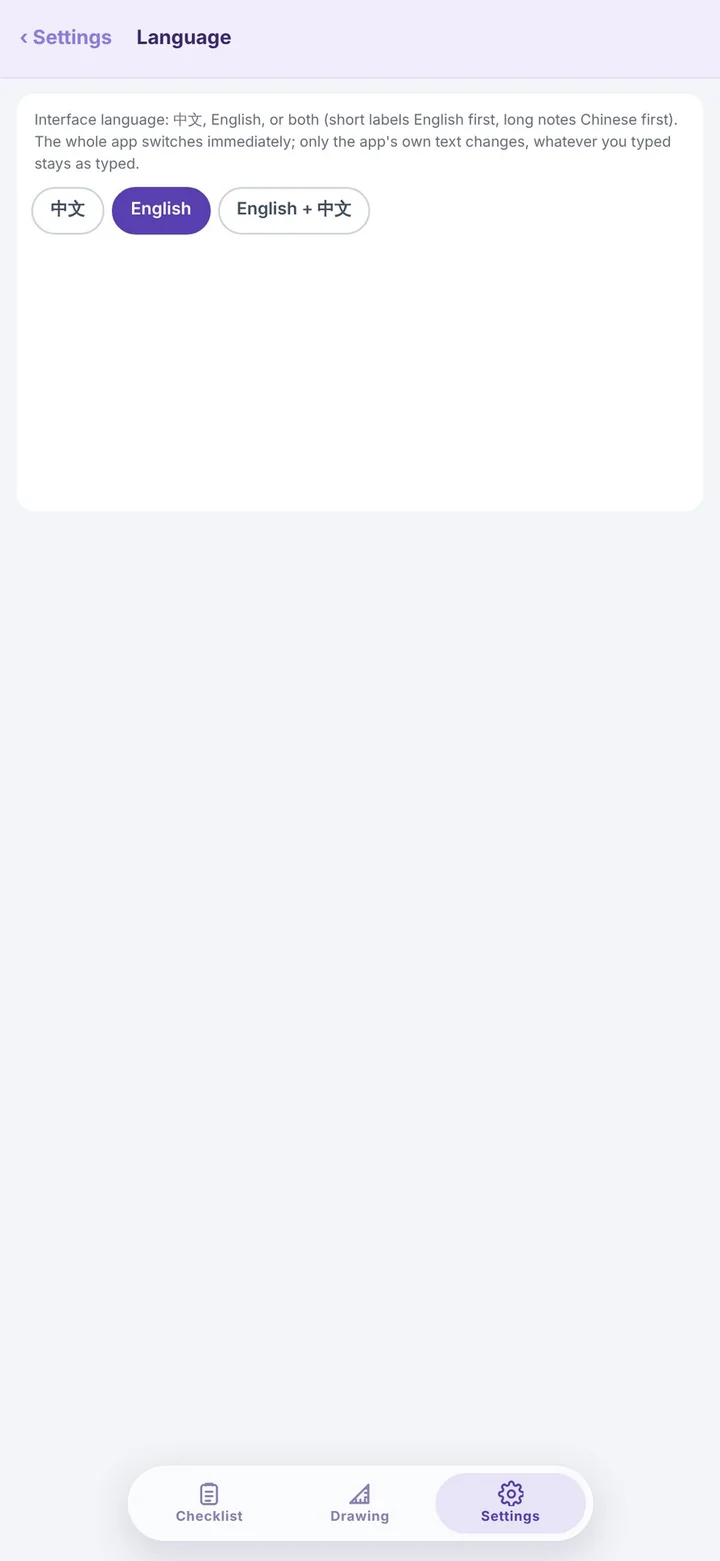
Task: Switch to the Checklist tab
Action: click(x=209, y=1503)
